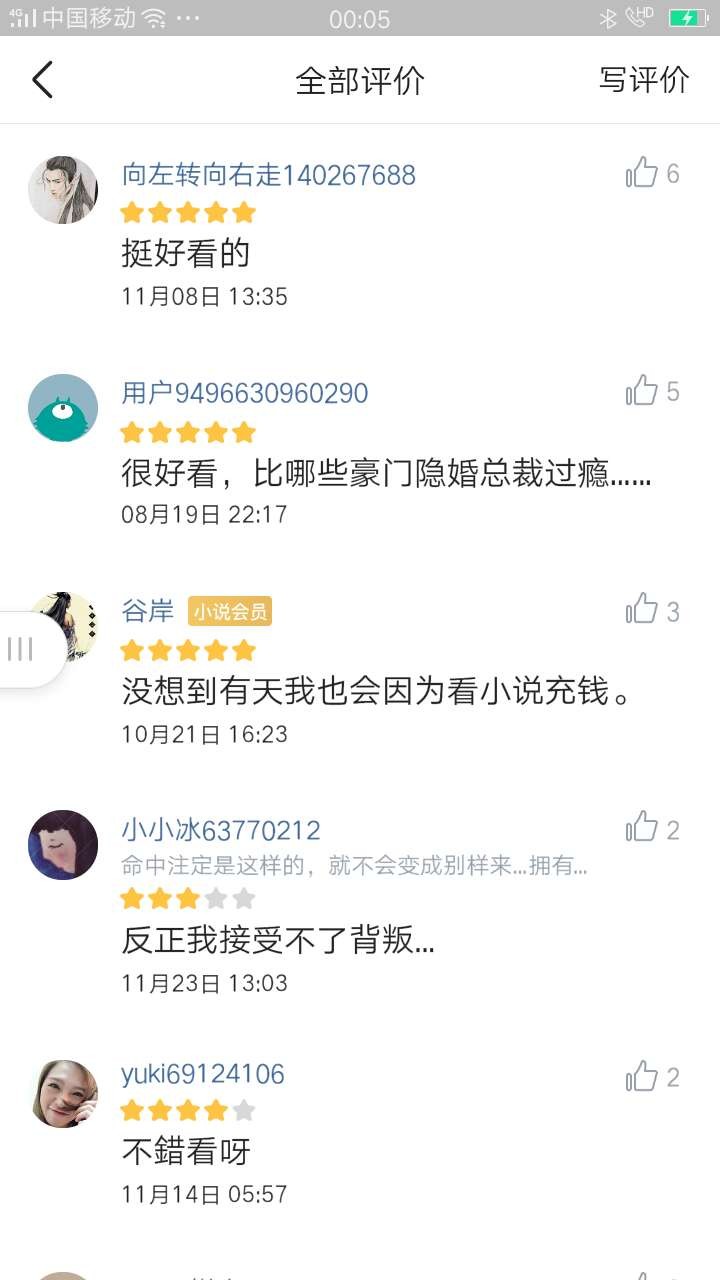
Task: Open the review 反正我接受不了背叛
Action: [x=278, y=940]
